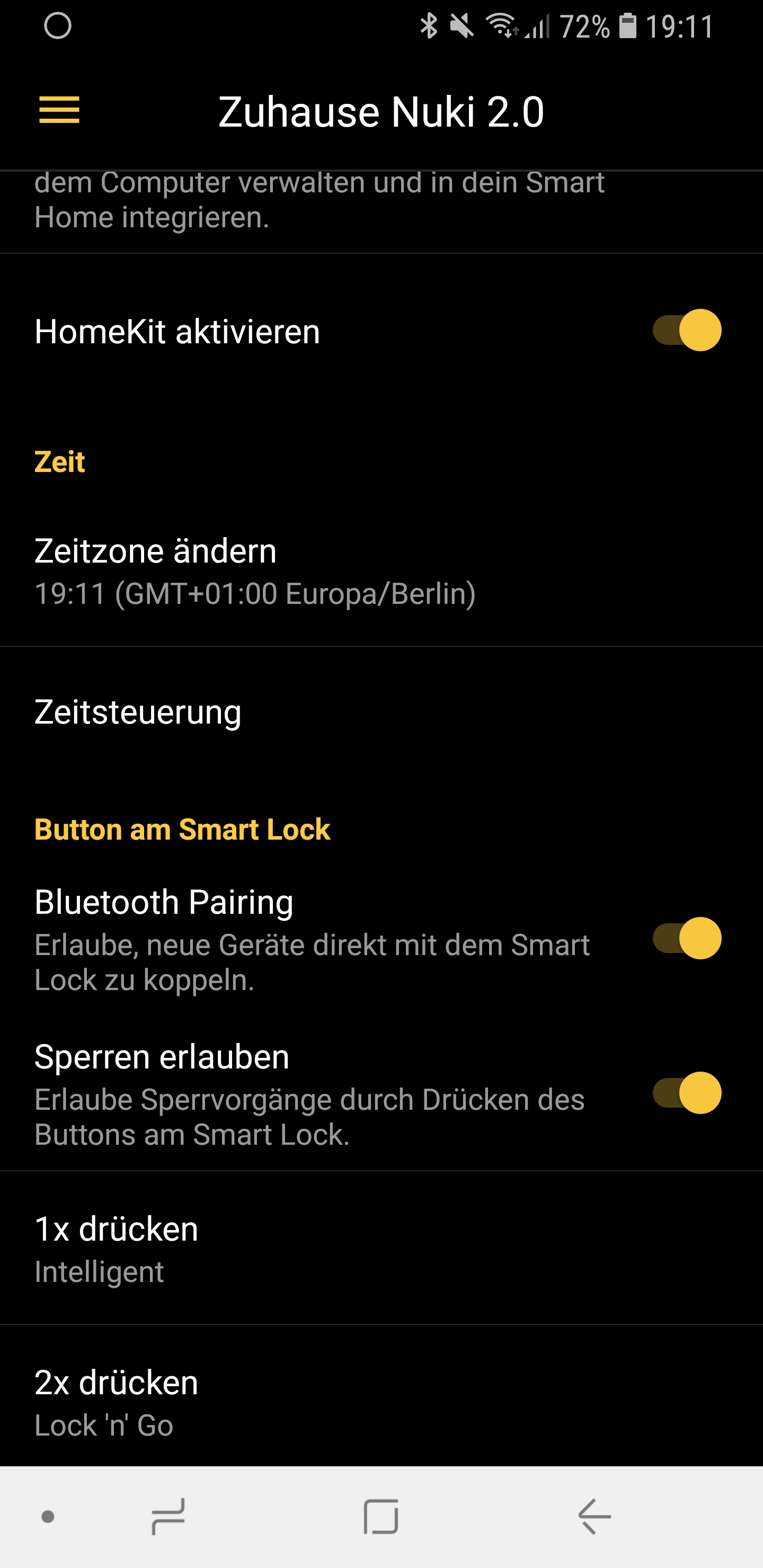Image resolution: width=763 pixels, height=1568 pixels.
Task: Turn off Bluetooth Pairing switch
Action: pyautogui.click(x=686, y=938)
